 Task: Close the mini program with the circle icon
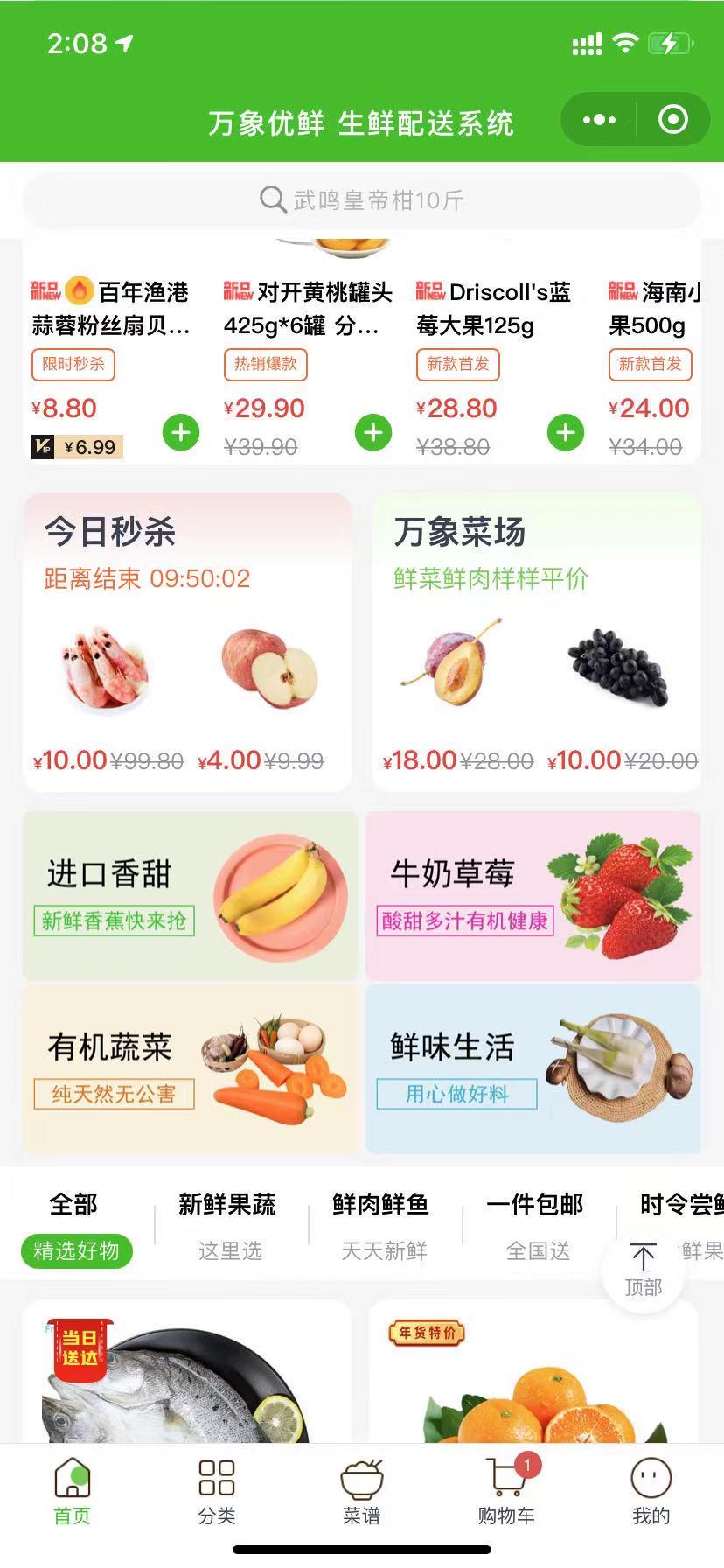coord(672,120)
